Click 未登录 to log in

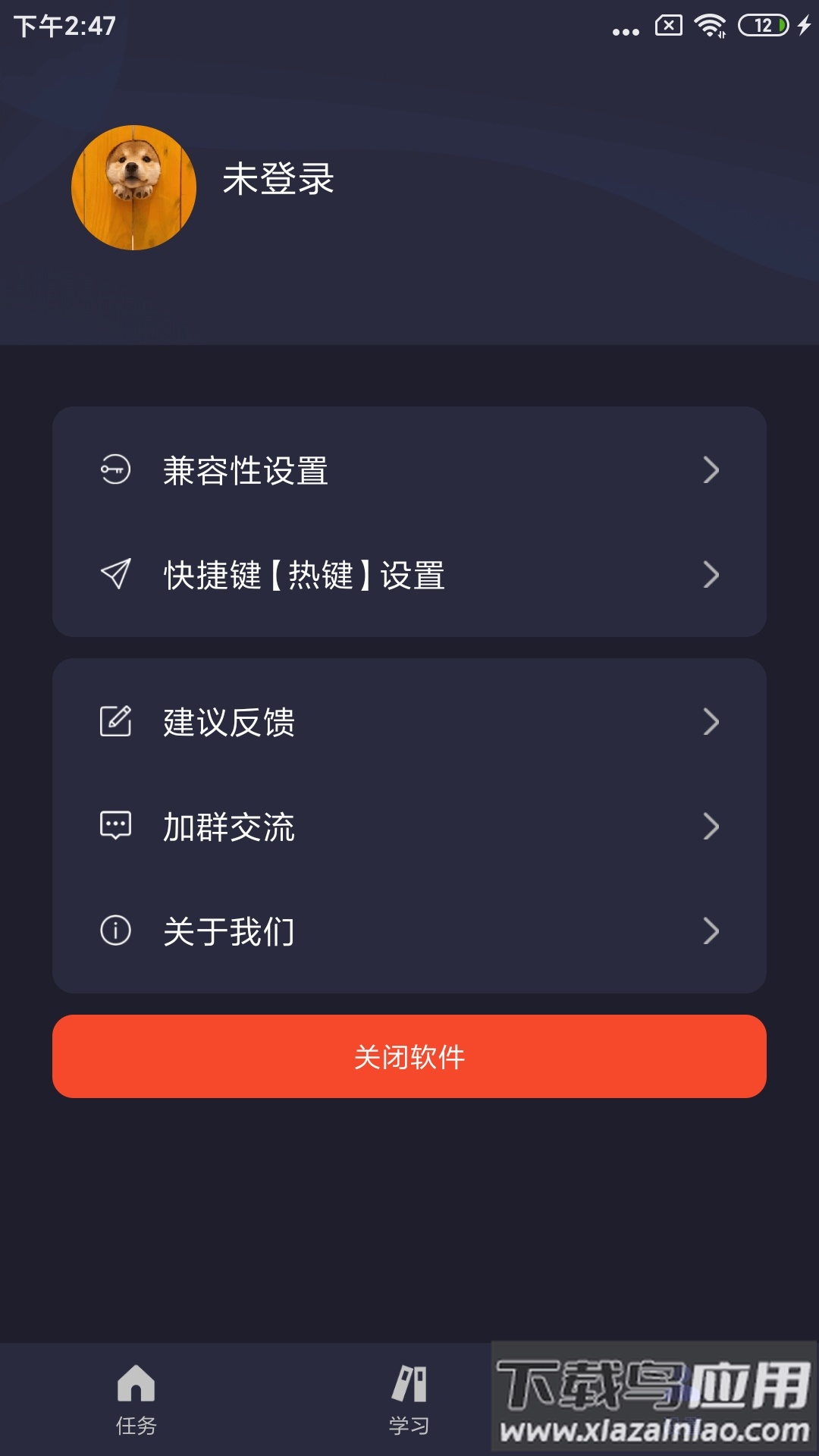278,180
